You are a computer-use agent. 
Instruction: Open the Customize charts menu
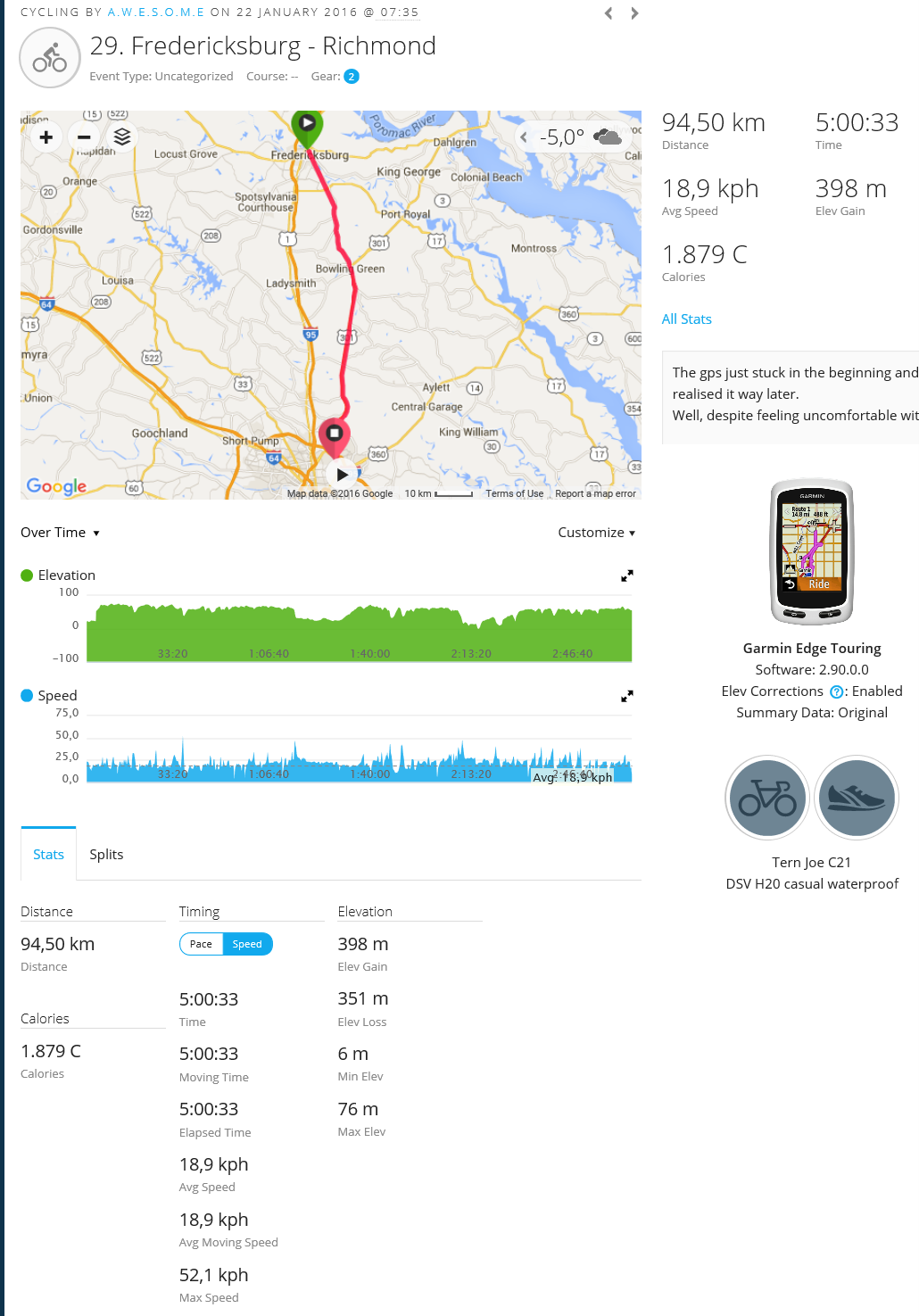[596, 533]
